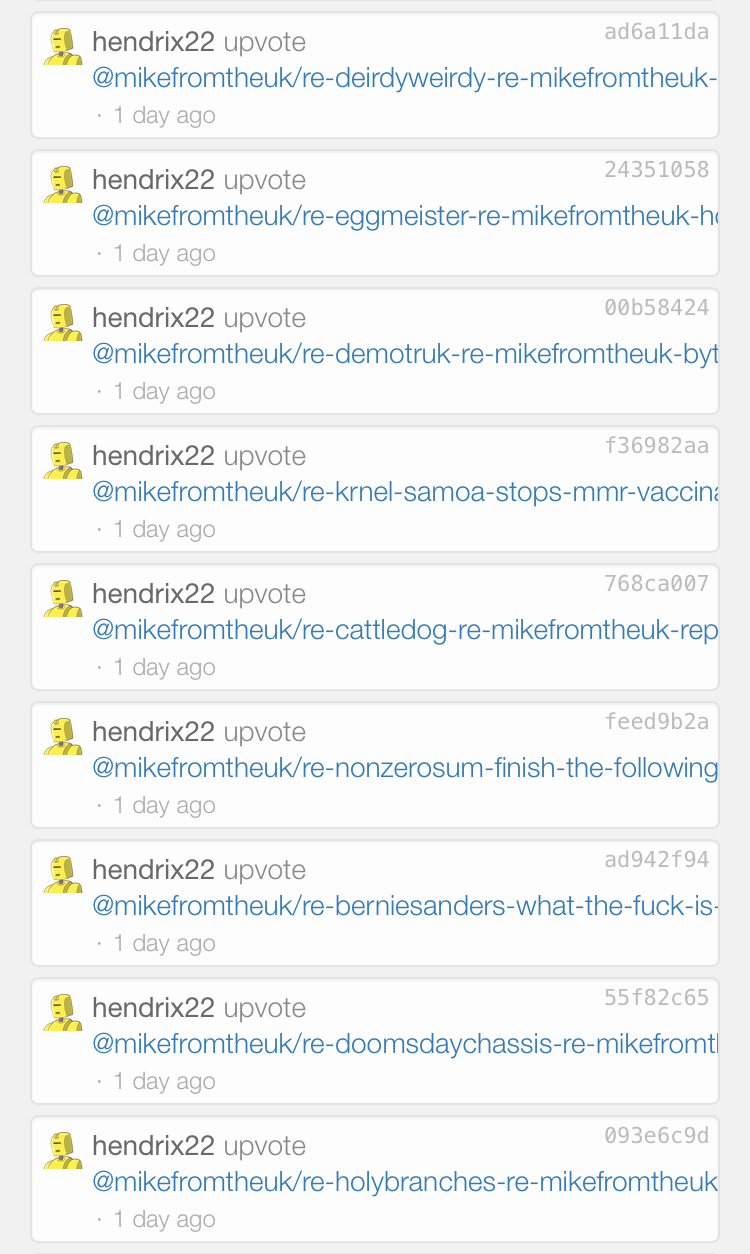Open the re-cattledog post link
This screenshot has width=750, height=1254.
(x=404, y=630)
